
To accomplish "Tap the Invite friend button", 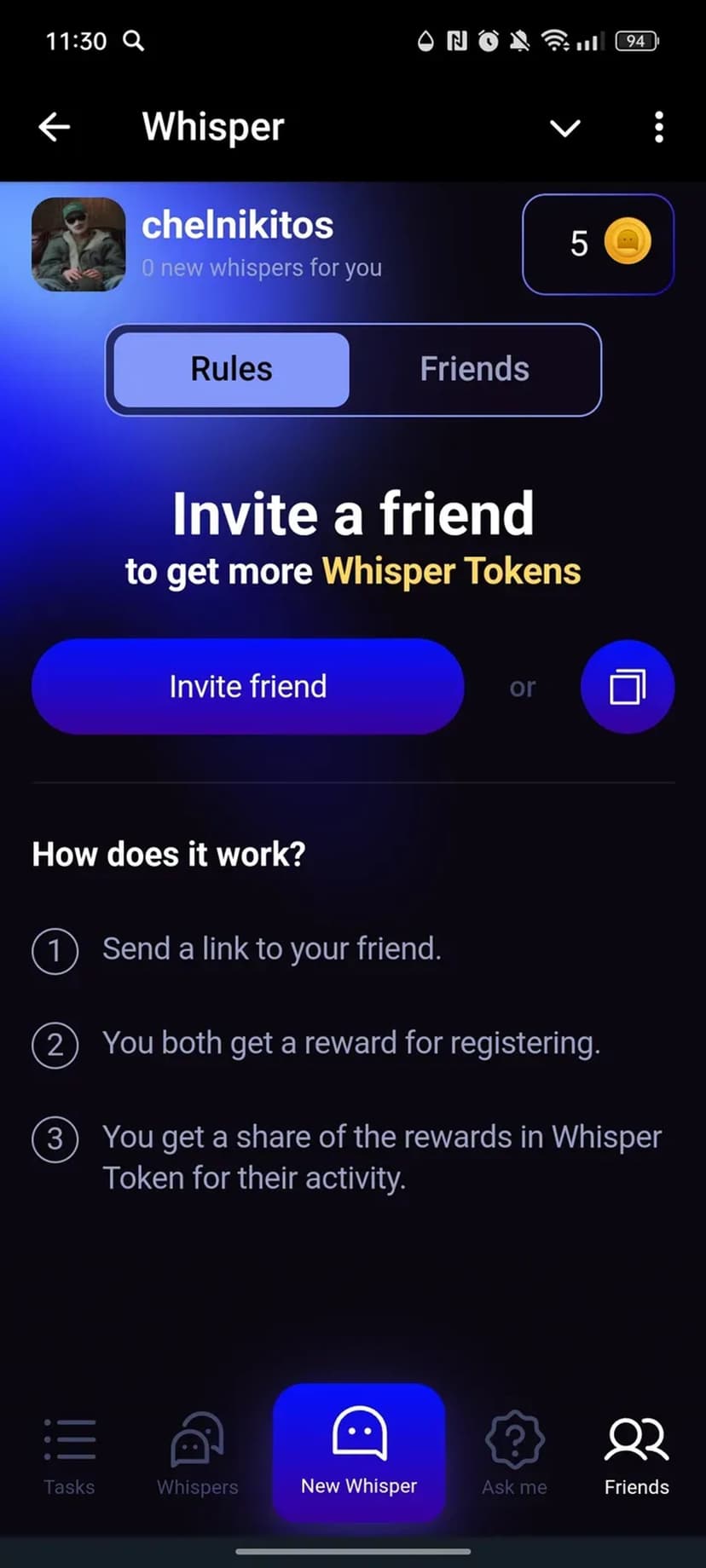I will pos(247,687).
